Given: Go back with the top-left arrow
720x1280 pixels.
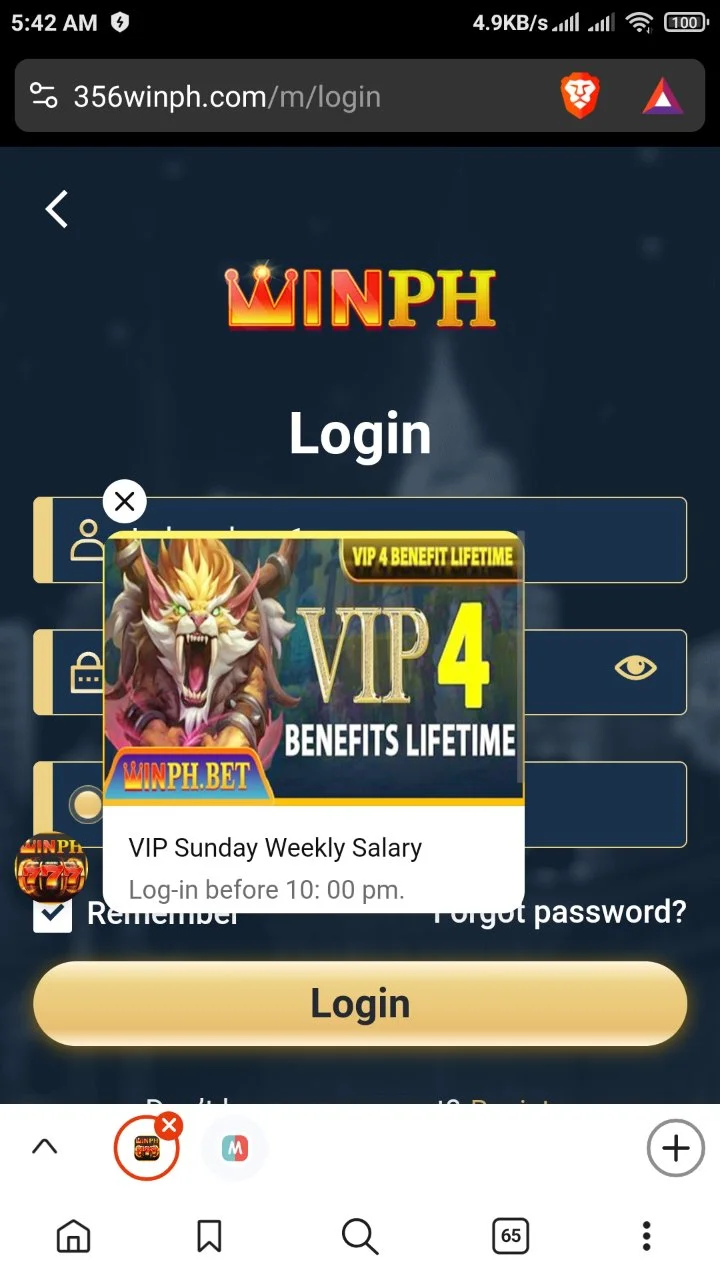Looking at the screenshot, I should click(x=57, y=209).
